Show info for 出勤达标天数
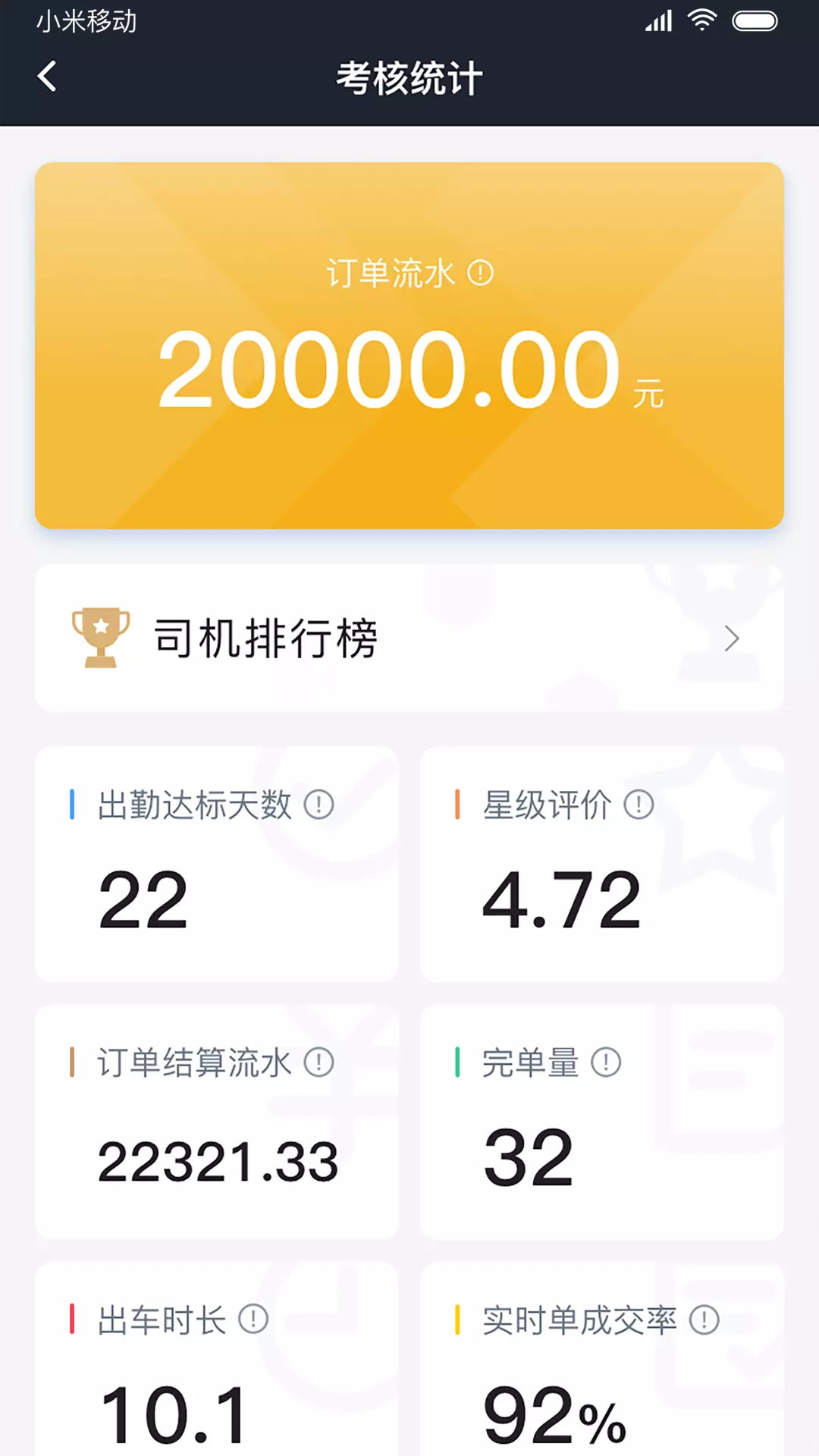 pos(318,805)
